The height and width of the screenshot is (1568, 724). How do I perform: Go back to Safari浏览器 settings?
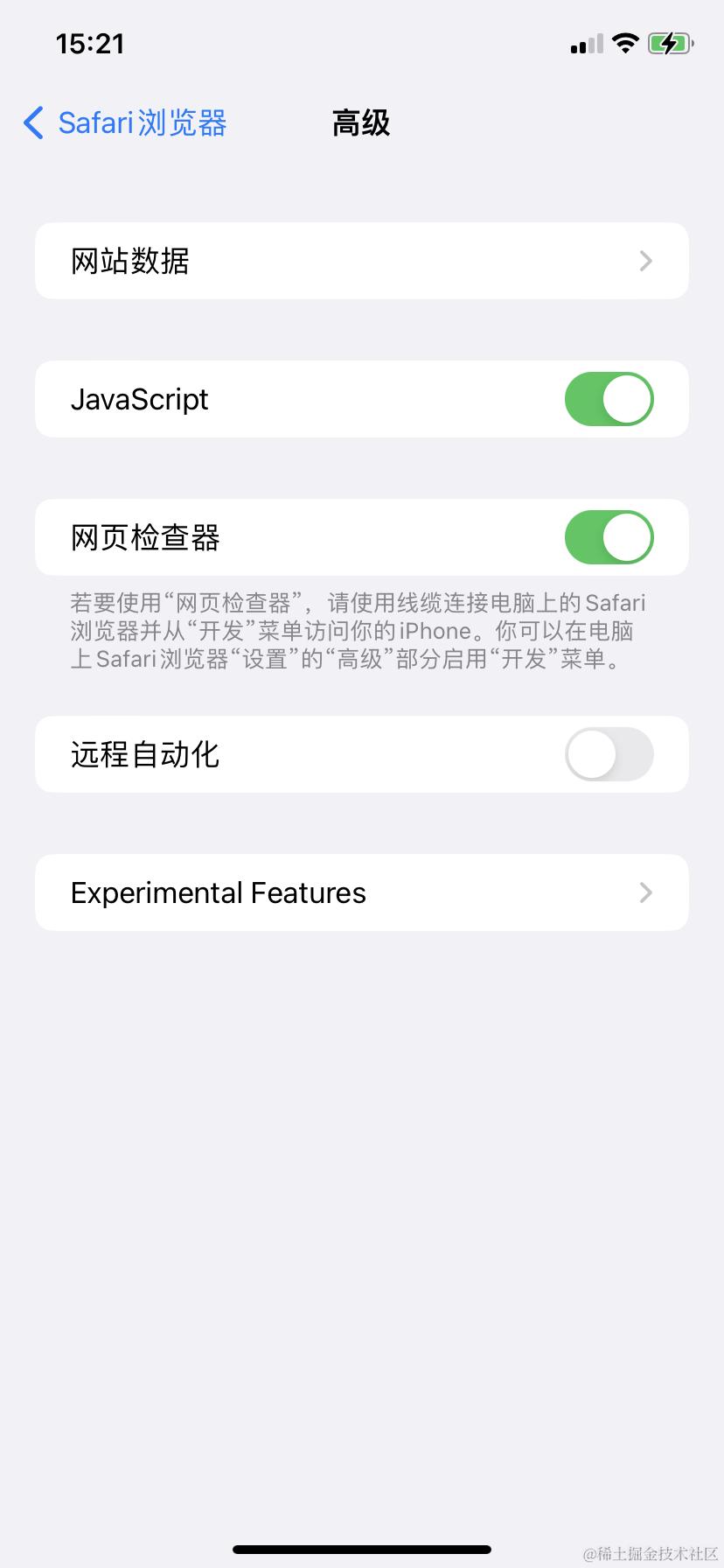coord(125,123)
